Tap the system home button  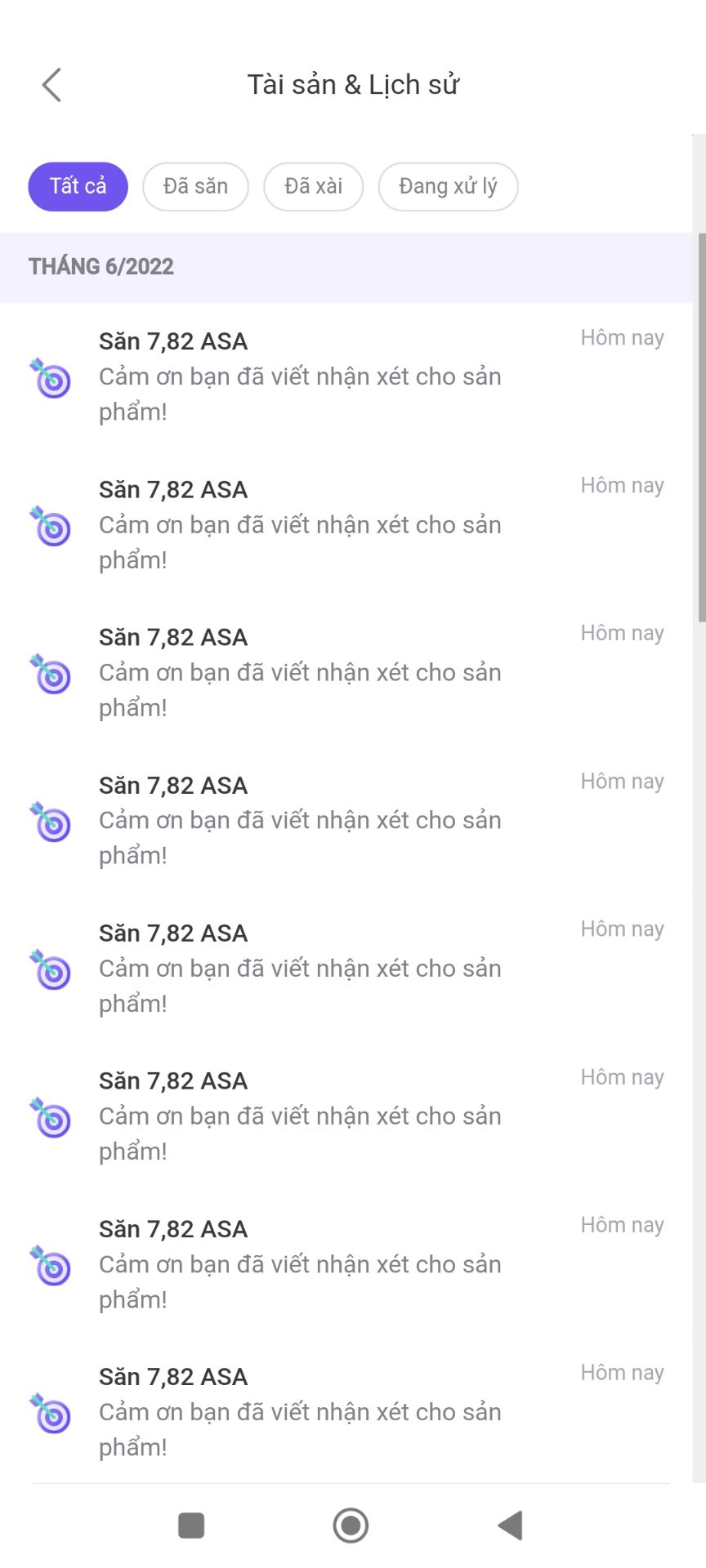(x=351, y=1525)
